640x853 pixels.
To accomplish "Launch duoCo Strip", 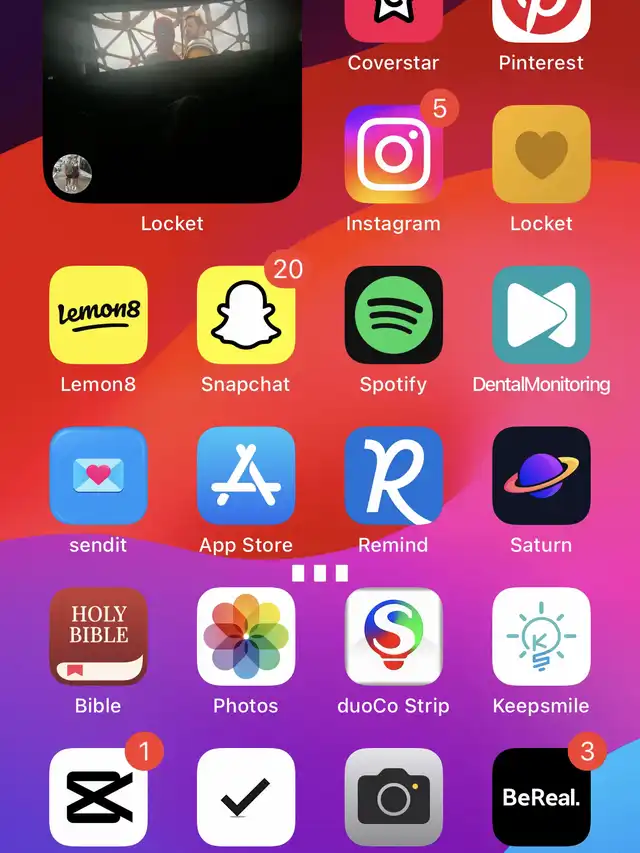I will pos(393,637).
